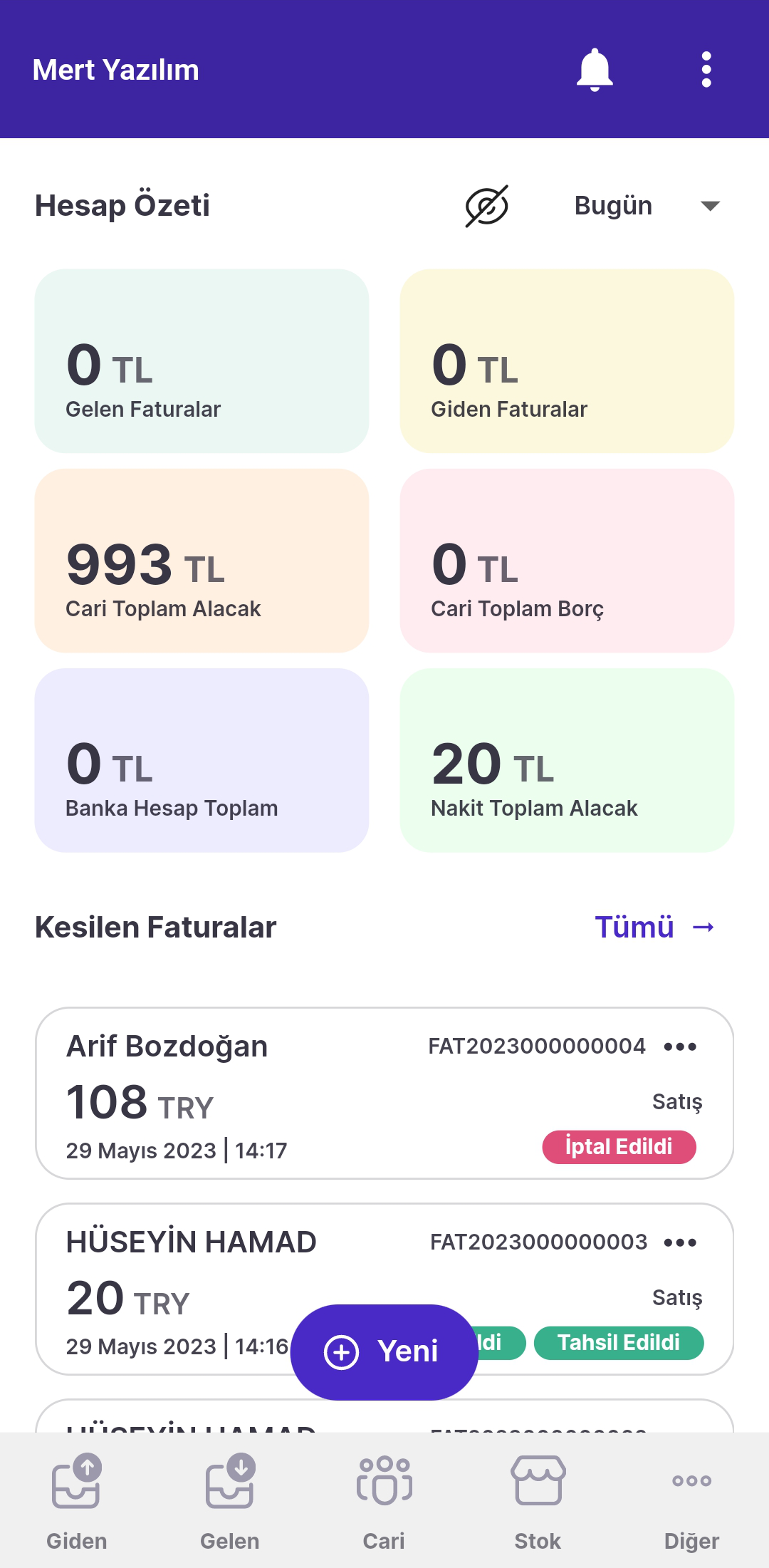
Task: Open more options for invoice FAT2023000000003
Action: tap(680, 1242)
